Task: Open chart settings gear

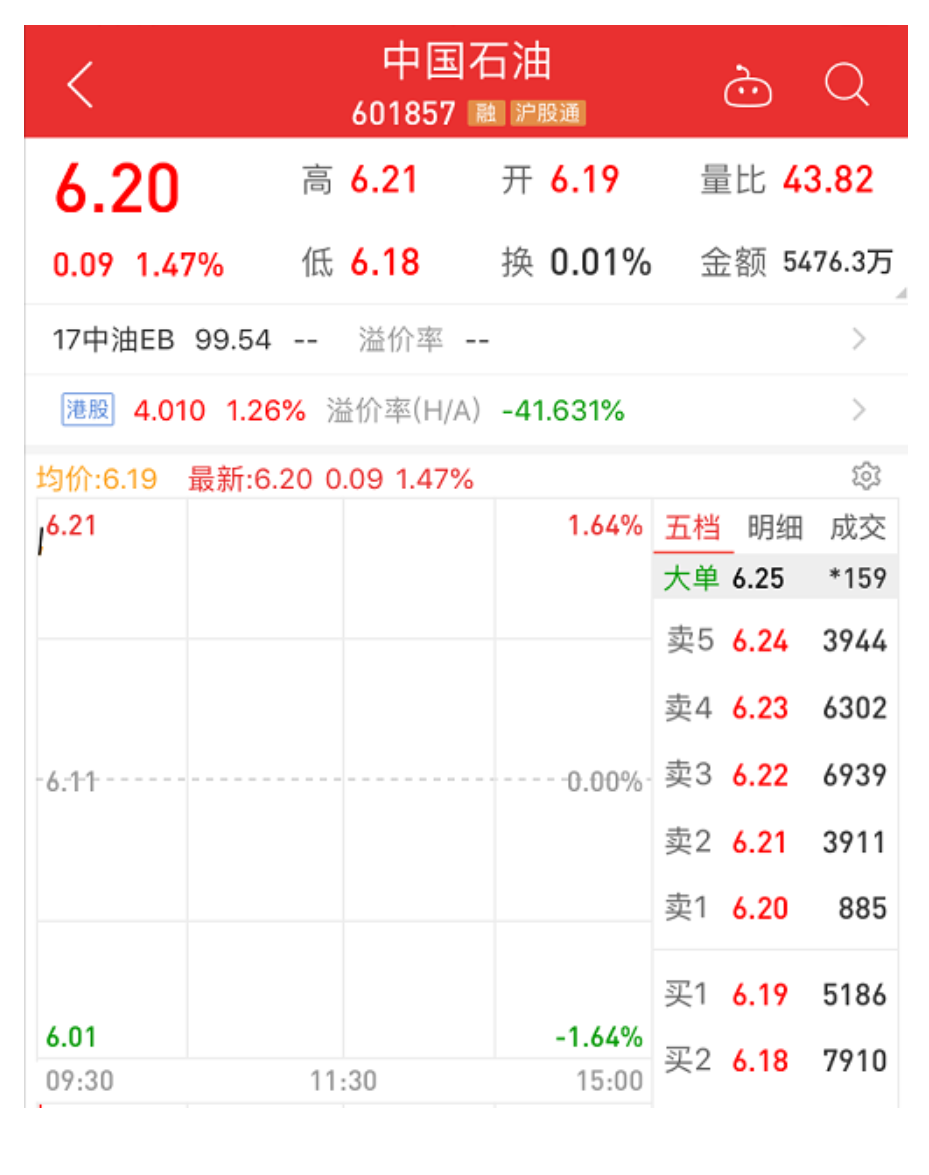Action: pos(867,476)
